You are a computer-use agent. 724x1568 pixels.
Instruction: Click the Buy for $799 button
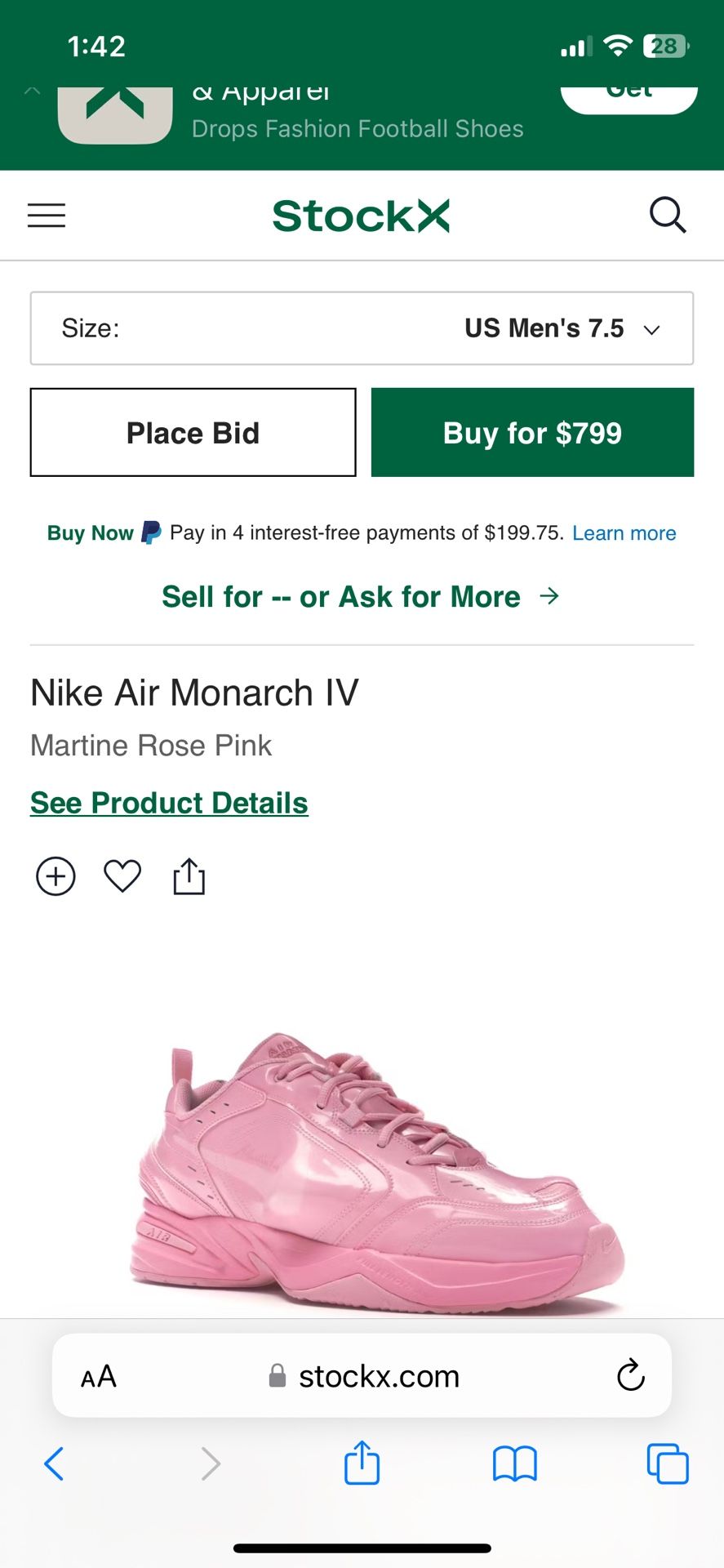pos(531,432)
